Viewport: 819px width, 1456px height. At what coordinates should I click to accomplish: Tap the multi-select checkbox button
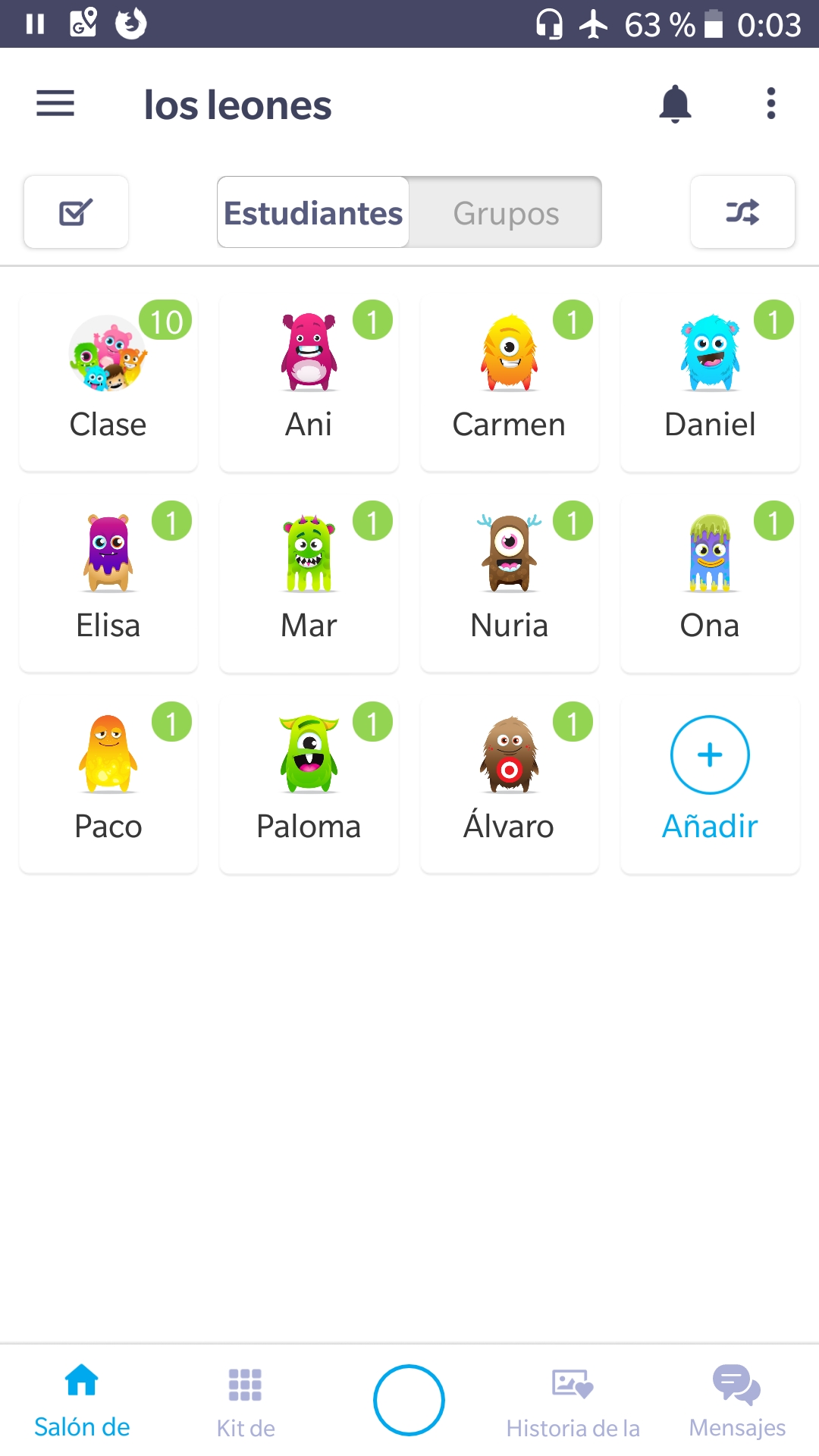(x=76, y=212)
